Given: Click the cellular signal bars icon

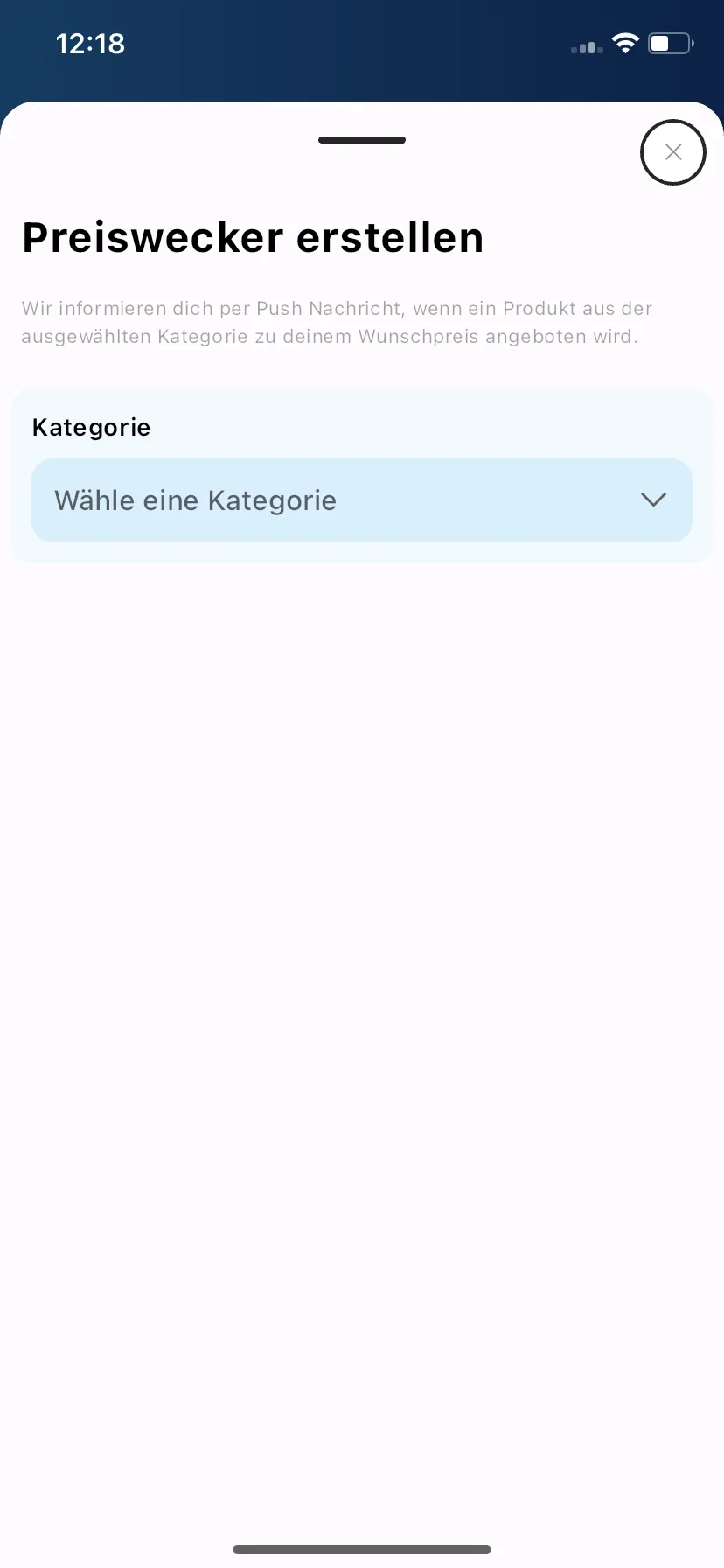Looking at the screenshot, I should [x=586, y=48].
